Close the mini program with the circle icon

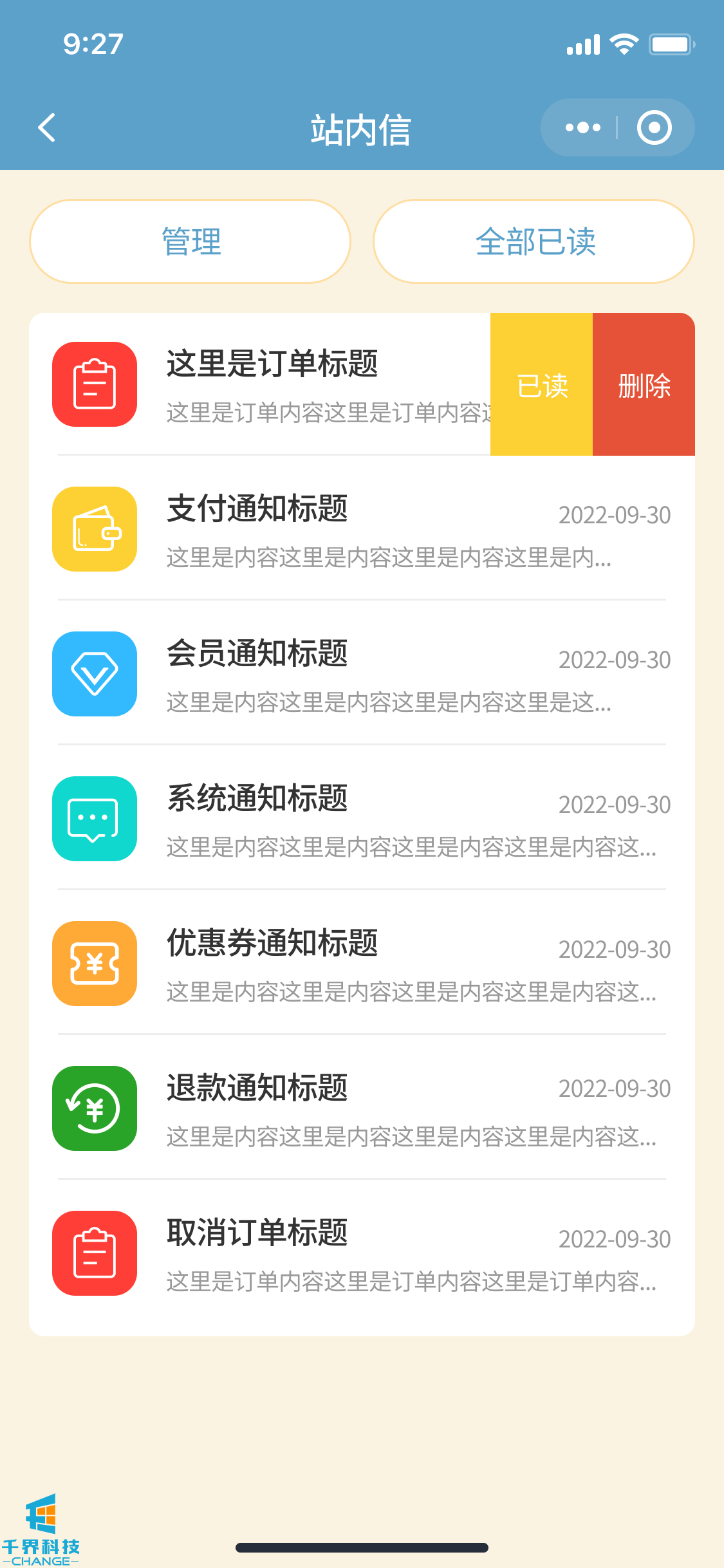(x=654, y=127)
